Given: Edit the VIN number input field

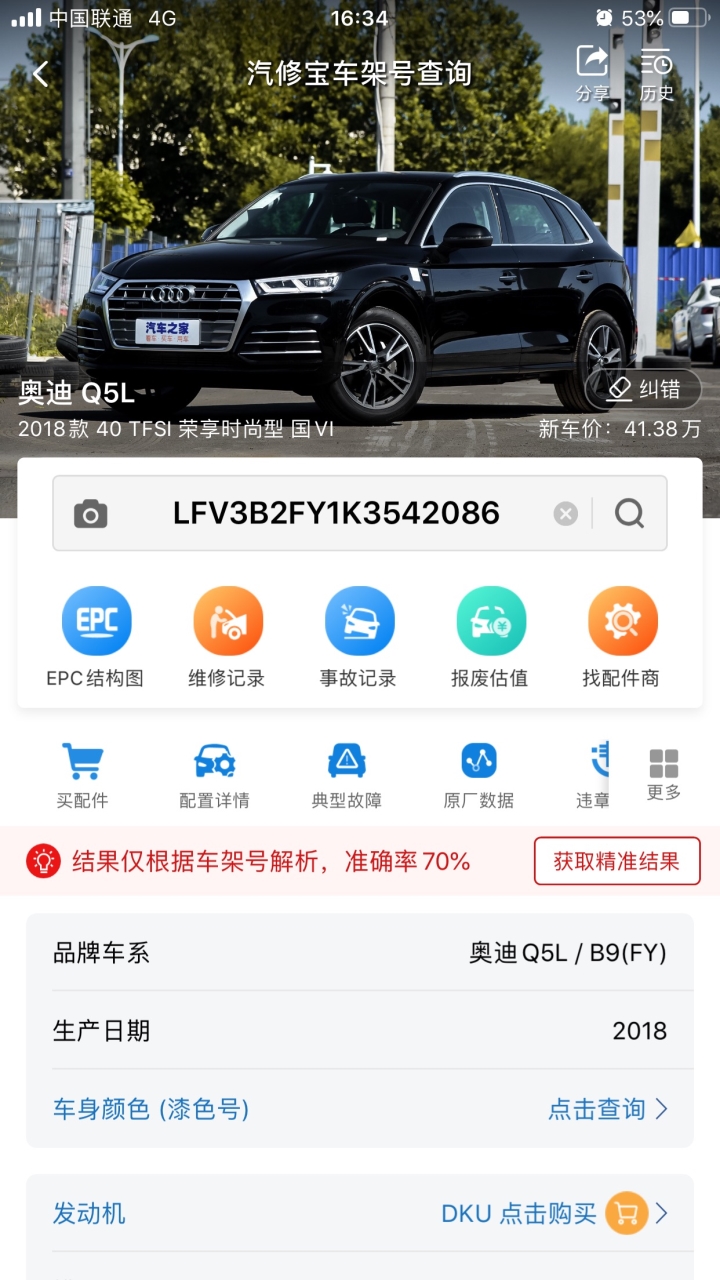Looking at the screenshot, I should pos(336,513).
